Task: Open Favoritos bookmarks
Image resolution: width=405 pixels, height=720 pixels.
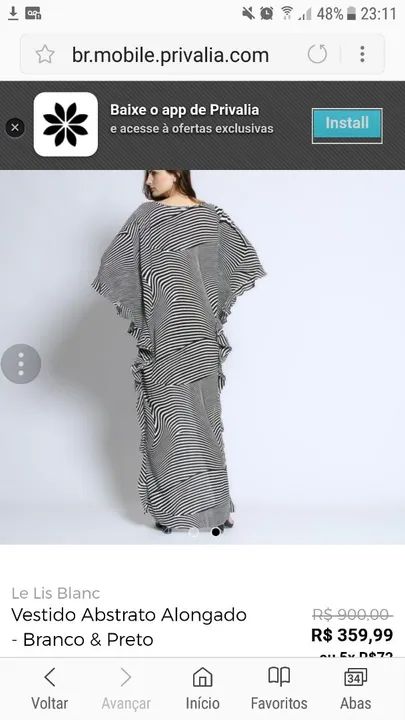Action: [x=279, y=689]
